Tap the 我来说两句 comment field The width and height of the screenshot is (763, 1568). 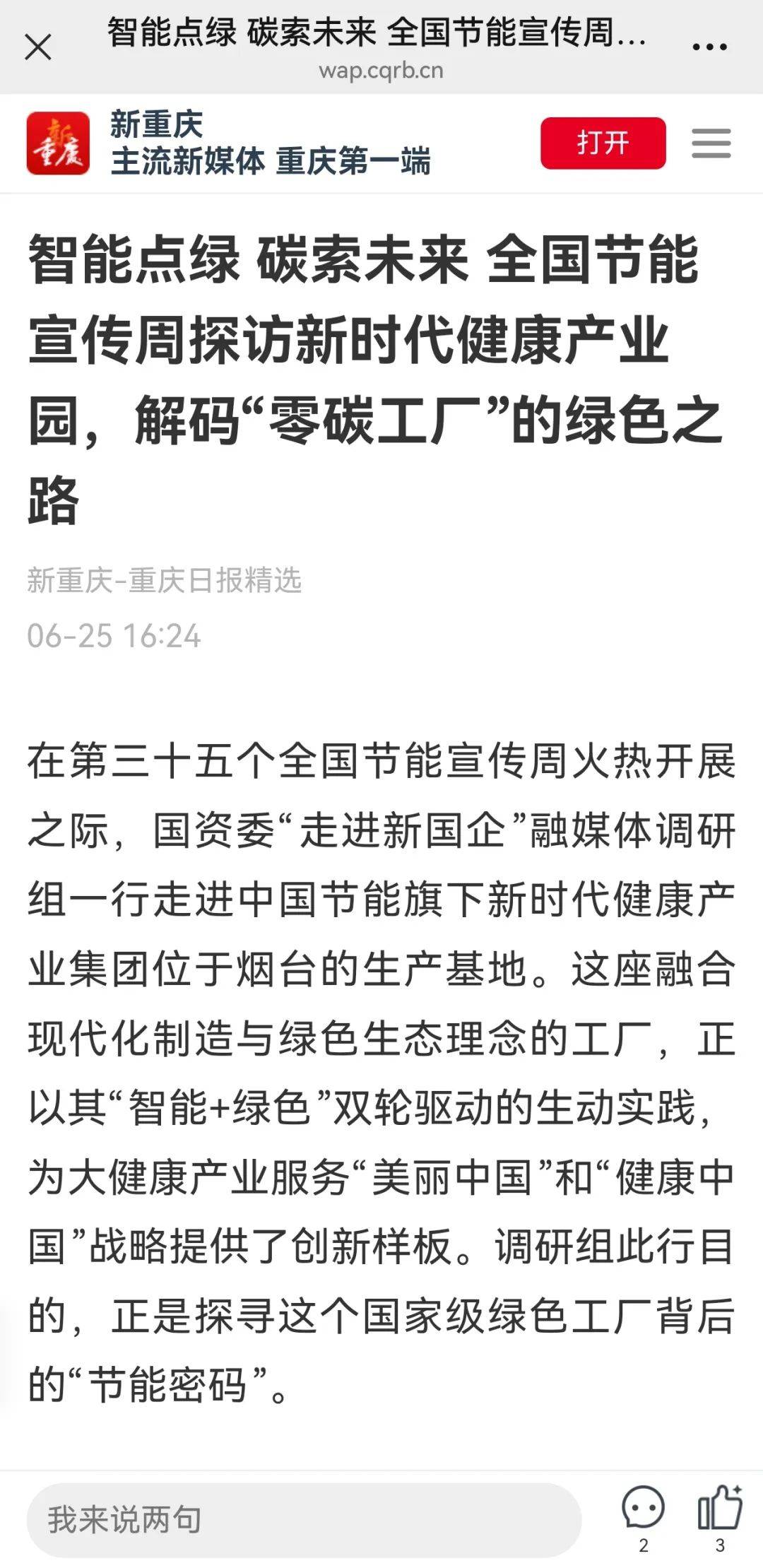click(x=304, y=1519)
